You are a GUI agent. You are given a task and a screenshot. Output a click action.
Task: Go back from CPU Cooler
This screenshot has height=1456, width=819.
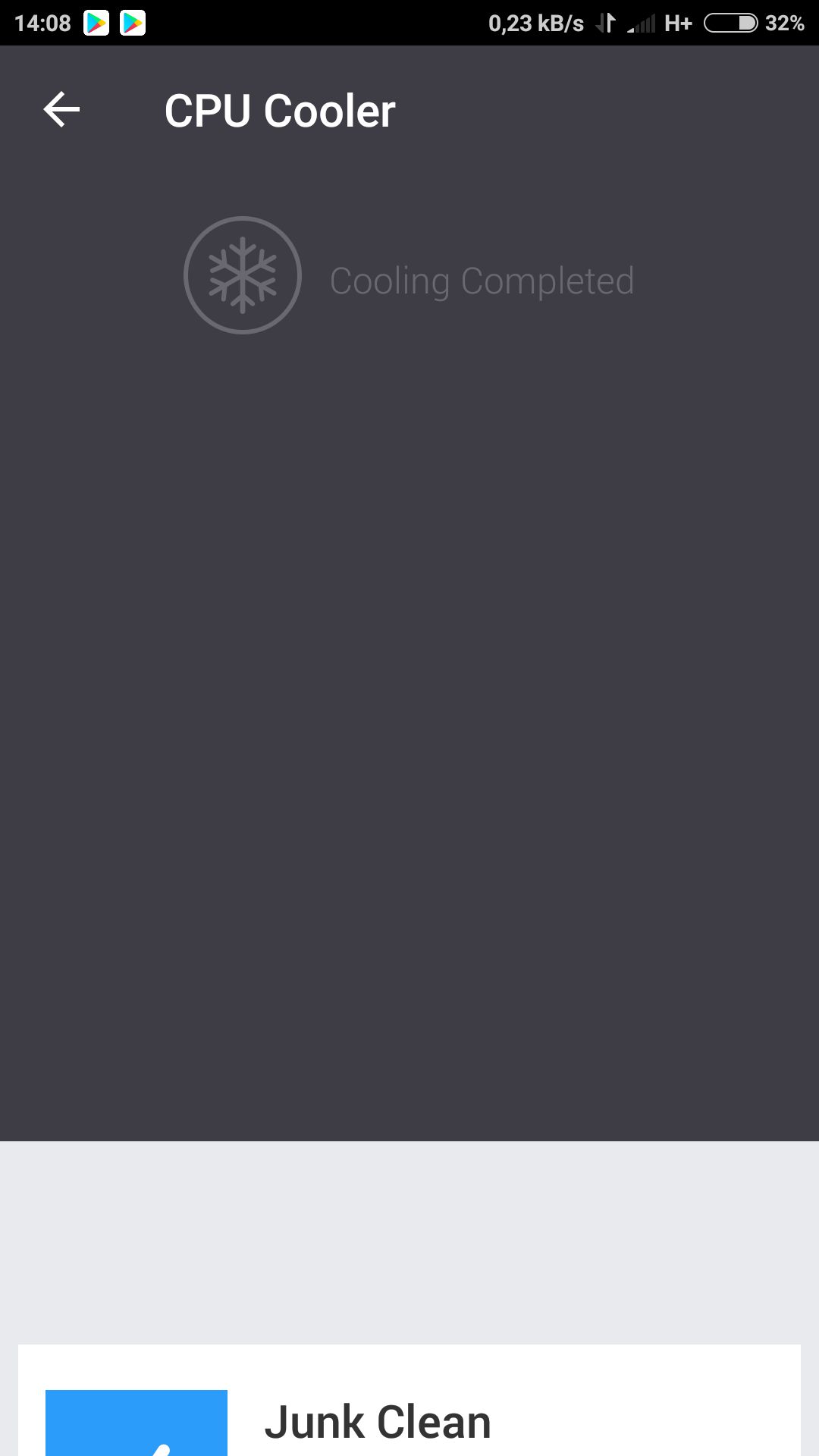click(x=61, y=110)
